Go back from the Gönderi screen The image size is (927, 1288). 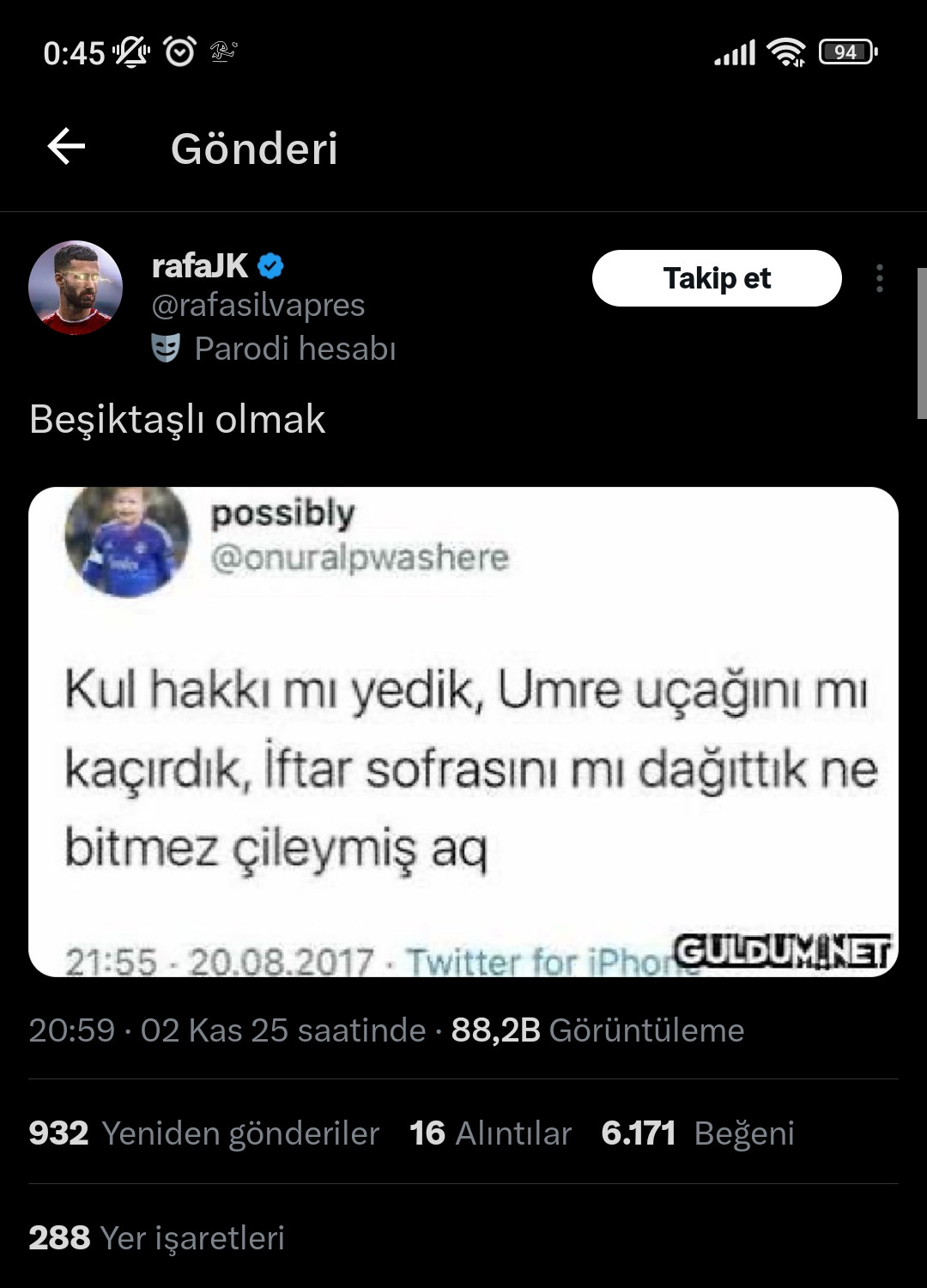[66, 147]
